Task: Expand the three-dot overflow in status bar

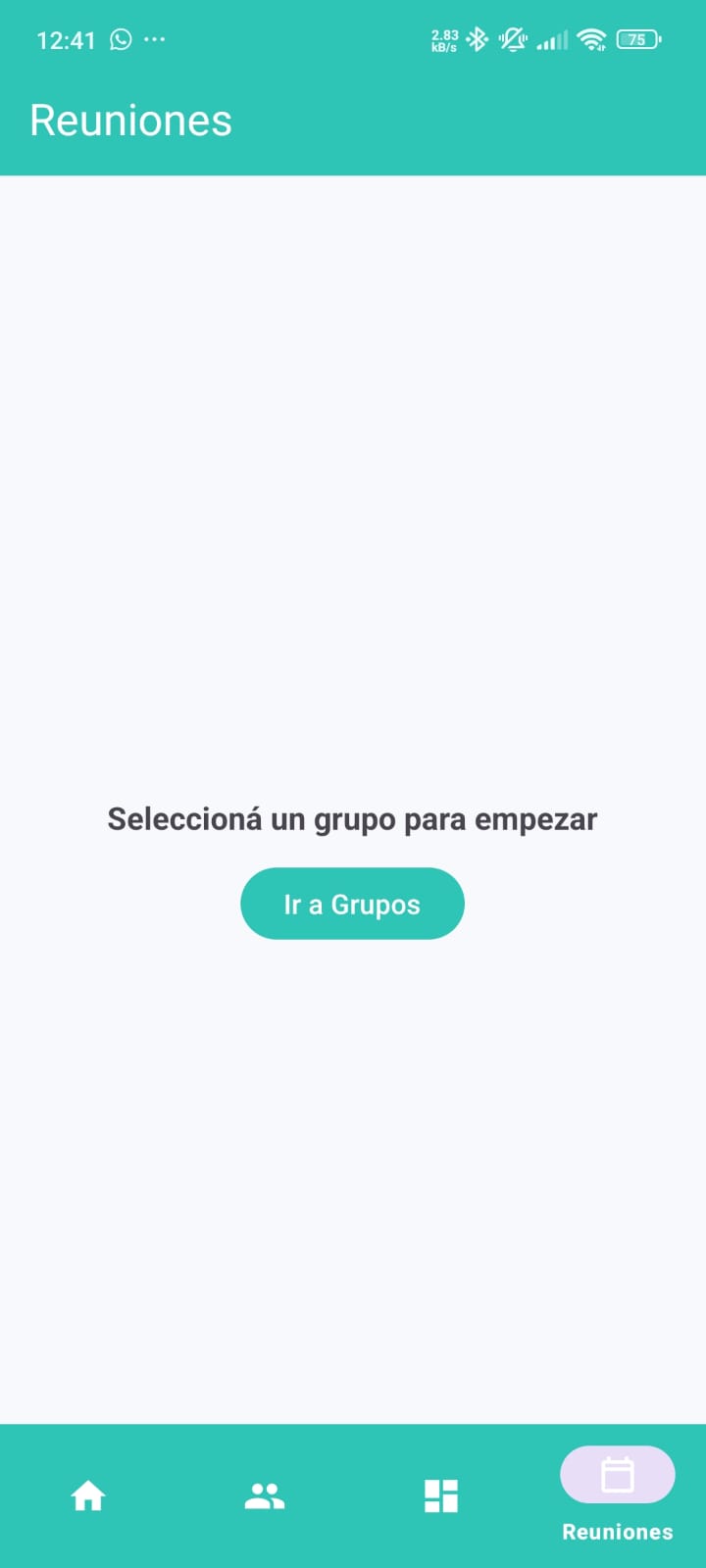Action: click(x=154, y=39)
